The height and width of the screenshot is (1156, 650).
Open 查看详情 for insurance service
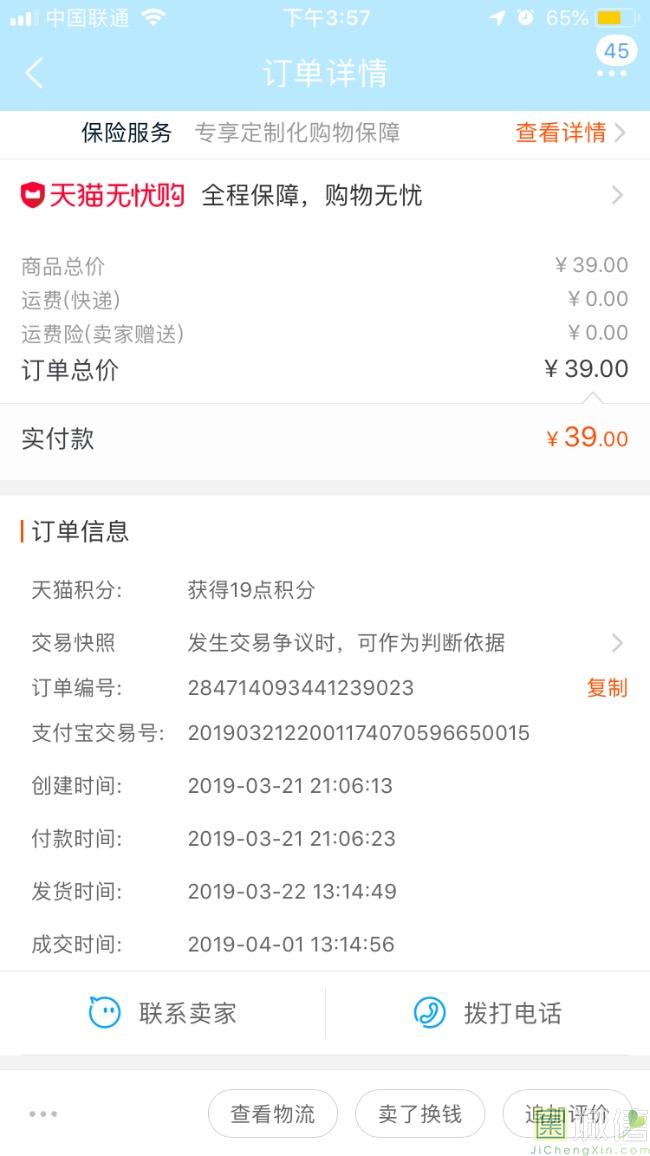click(x=570, y=132)
